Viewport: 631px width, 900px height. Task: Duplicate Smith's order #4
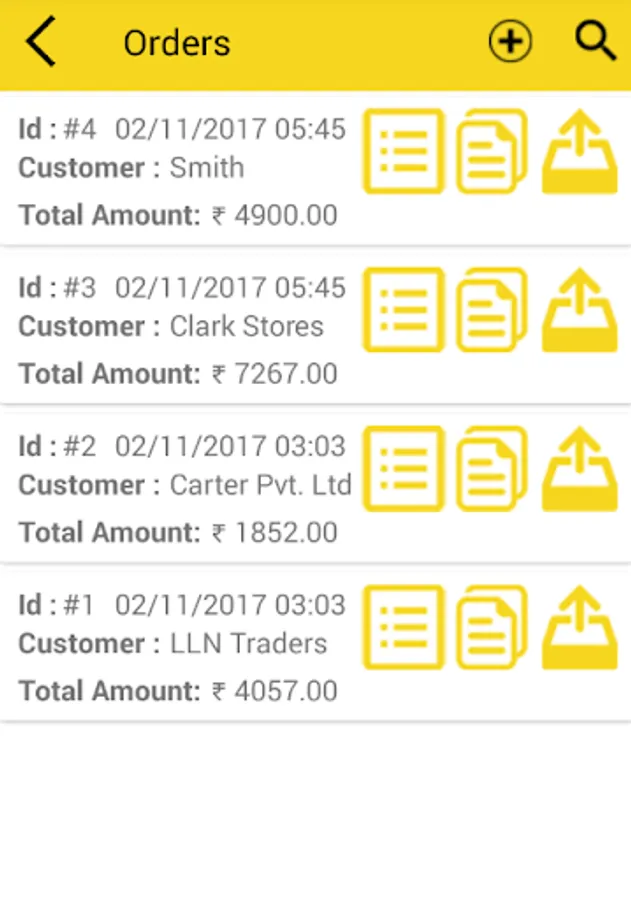pos(492,151)
